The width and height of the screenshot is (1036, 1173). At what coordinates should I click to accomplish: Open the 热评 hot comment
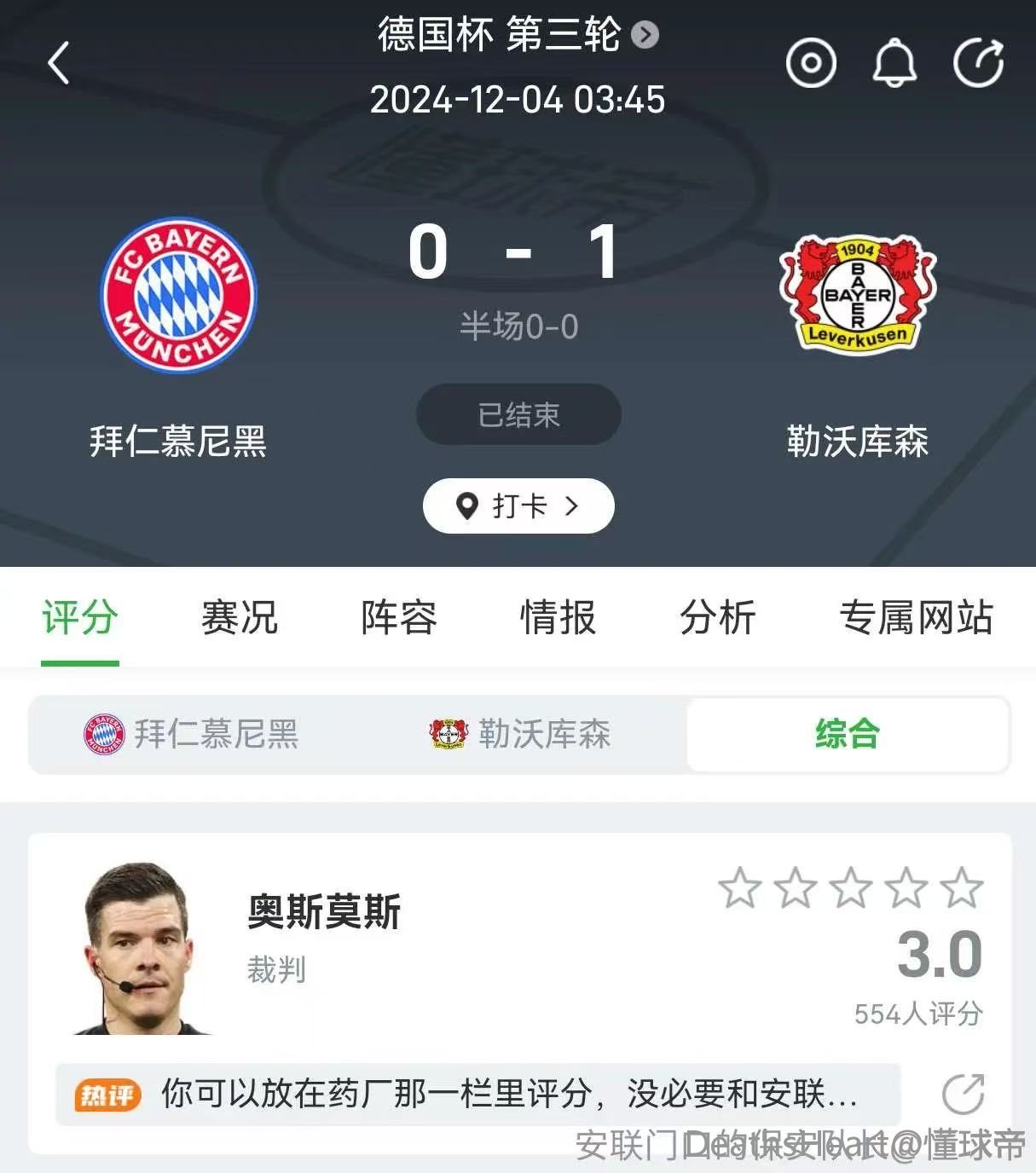pyautogui.click(x=477, y=1094)
